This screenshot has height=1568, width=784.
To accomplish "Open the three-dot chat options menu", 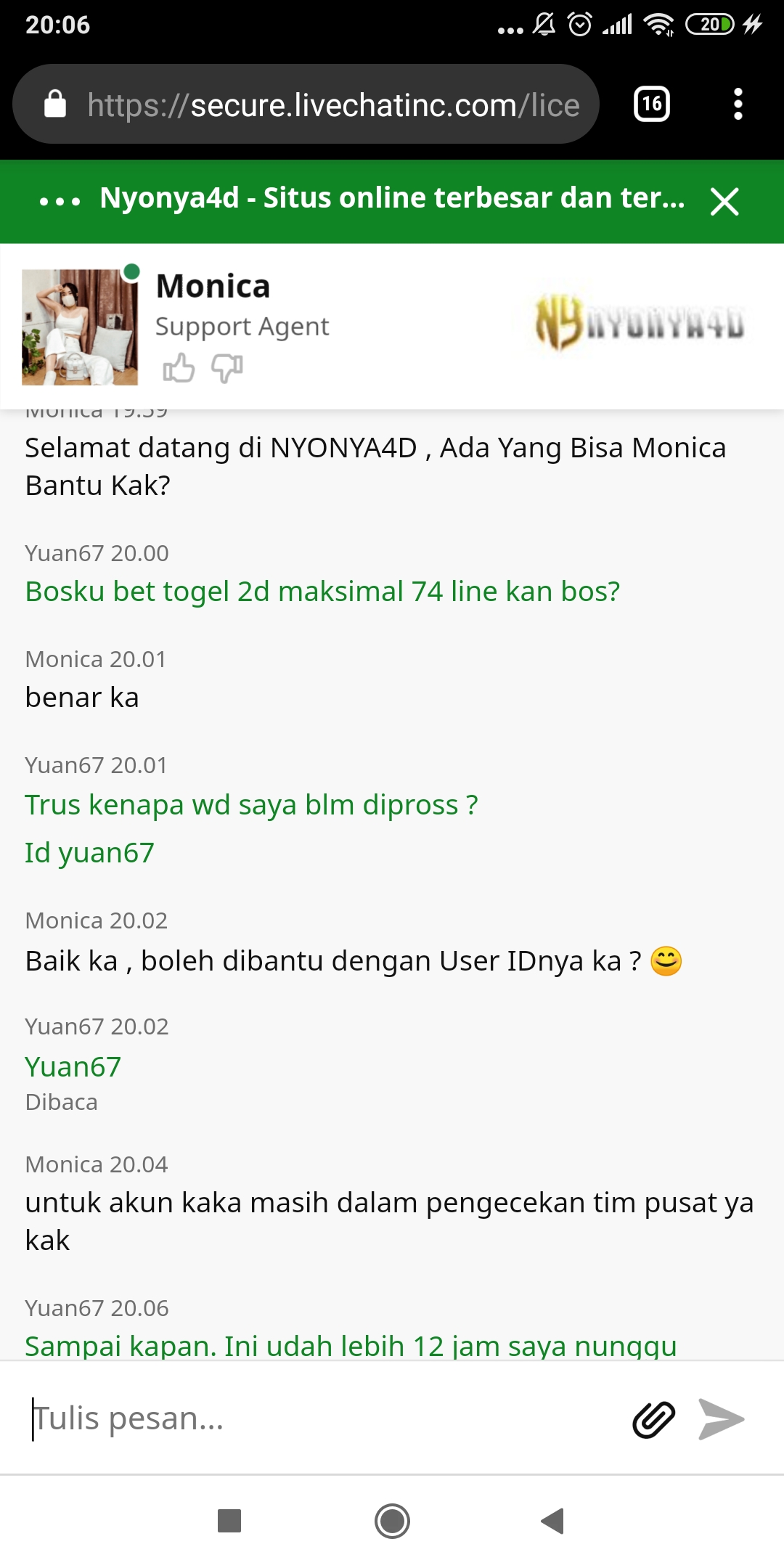I will [60, 201].
